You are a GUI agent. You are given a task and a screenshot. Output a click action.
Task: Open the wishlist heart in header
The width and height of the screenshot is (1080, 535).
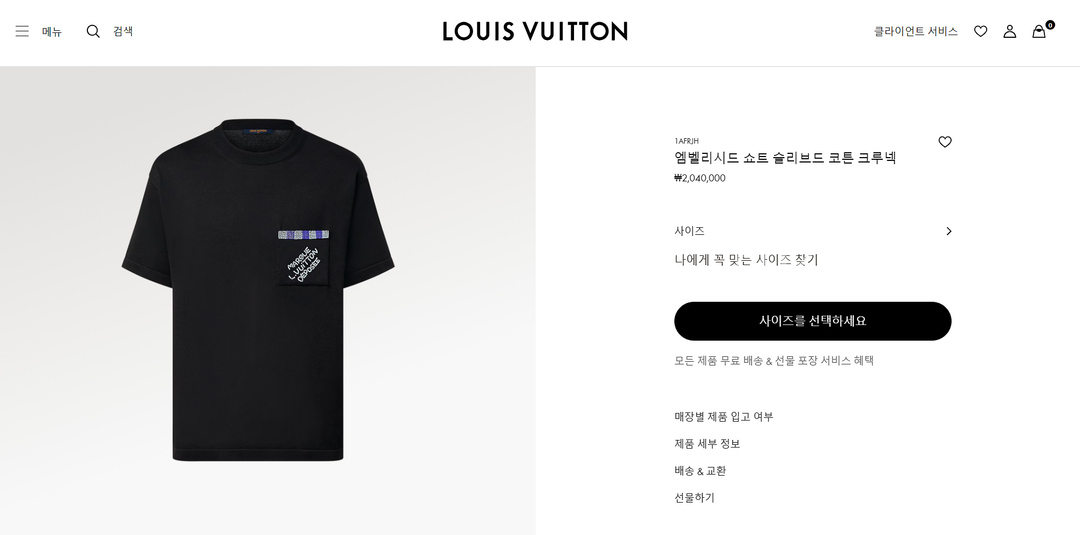coord(980,31)
